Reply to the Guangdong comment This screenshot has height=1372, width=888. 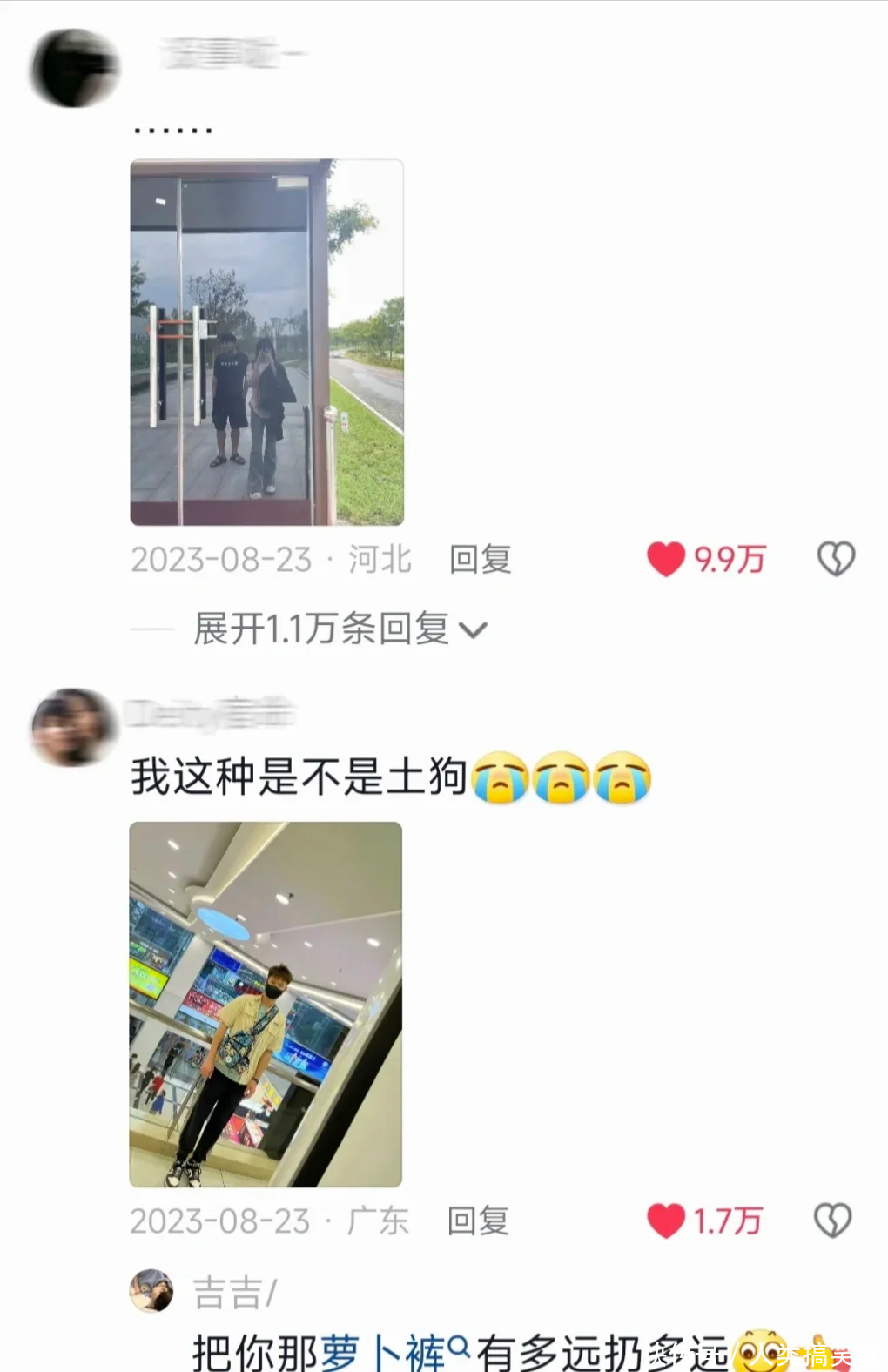coord(478,1221)
